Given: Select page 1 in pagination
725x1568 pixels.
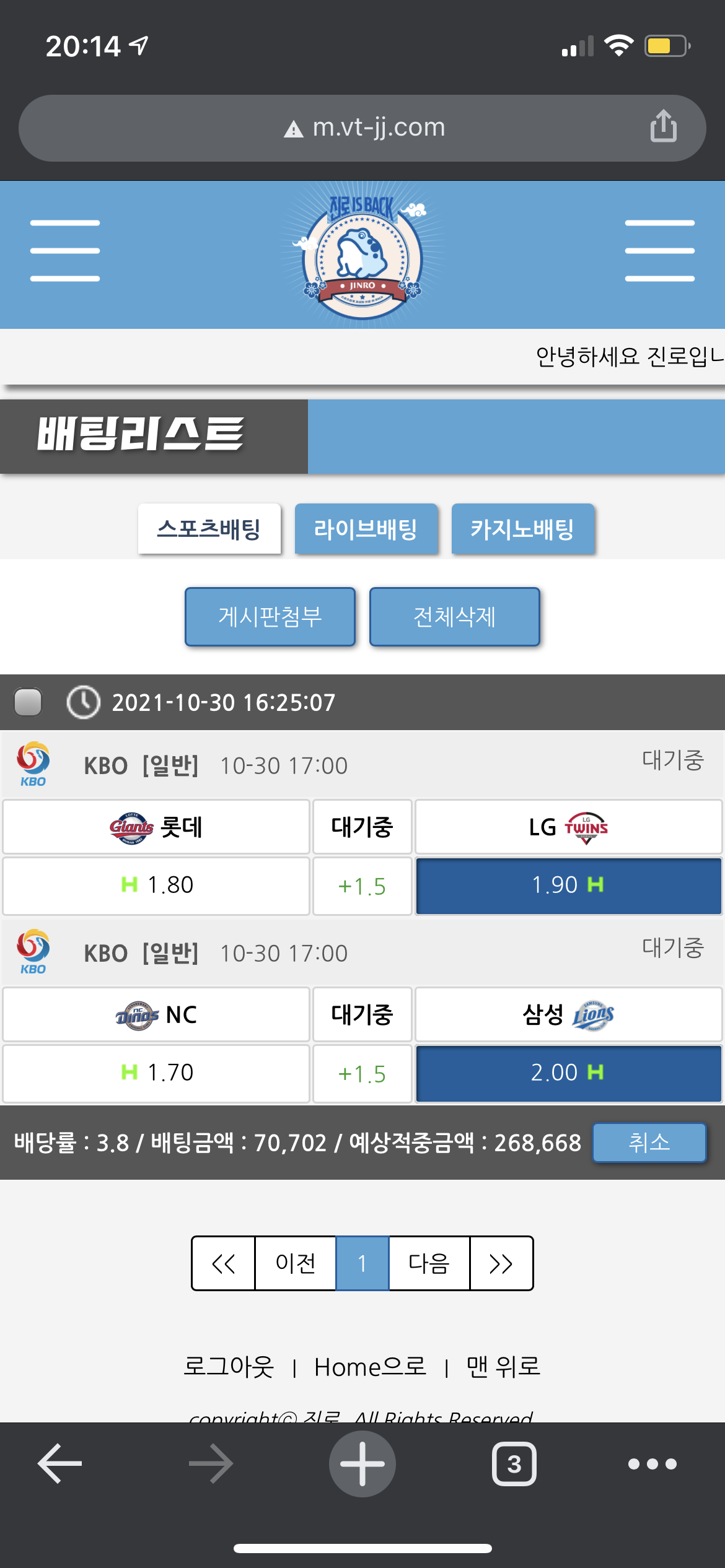Looking at the screenshot, I should tap(362, 1263).
